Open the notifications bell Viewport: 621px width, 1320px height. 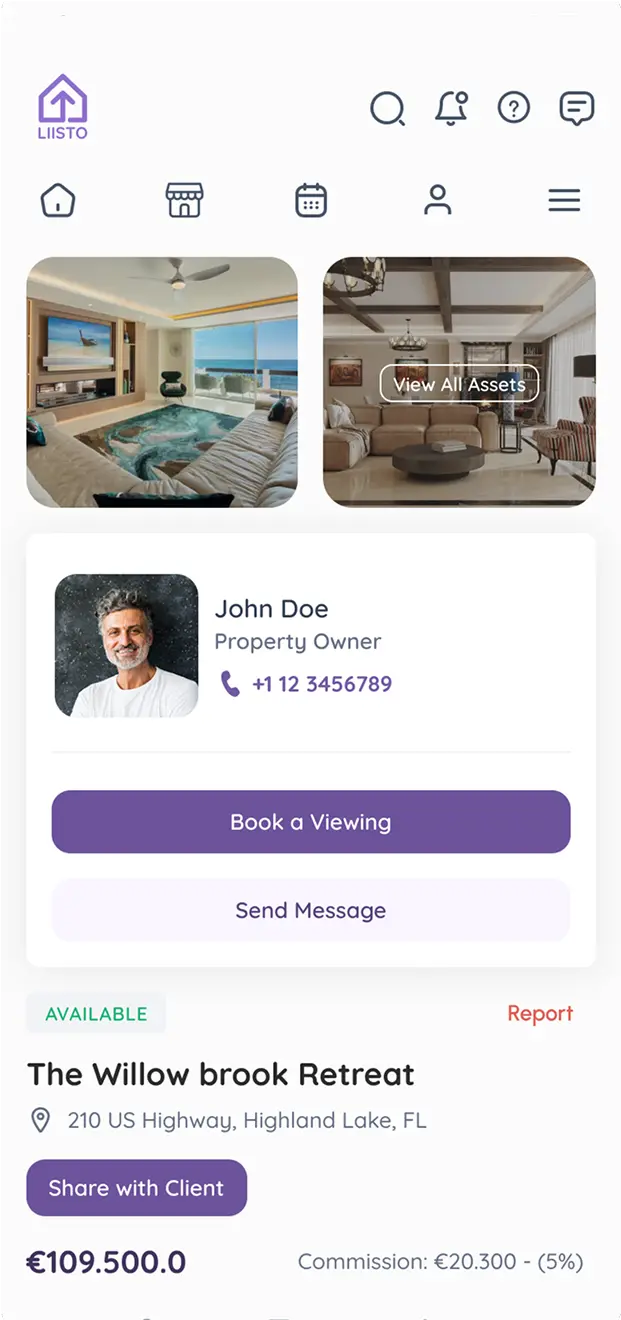point(451,108)
